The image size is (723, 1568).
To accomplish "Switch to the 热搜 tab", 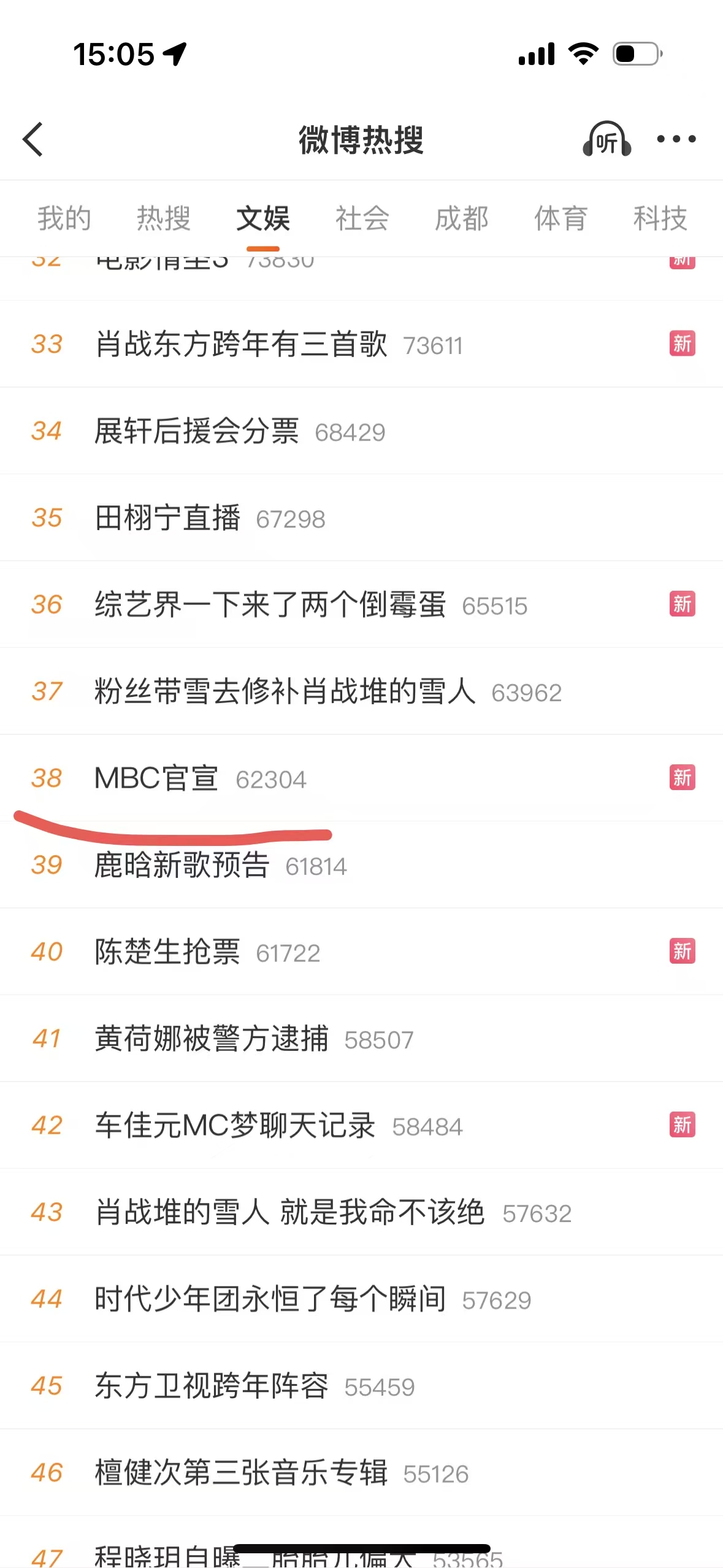I will click(164, 219).
